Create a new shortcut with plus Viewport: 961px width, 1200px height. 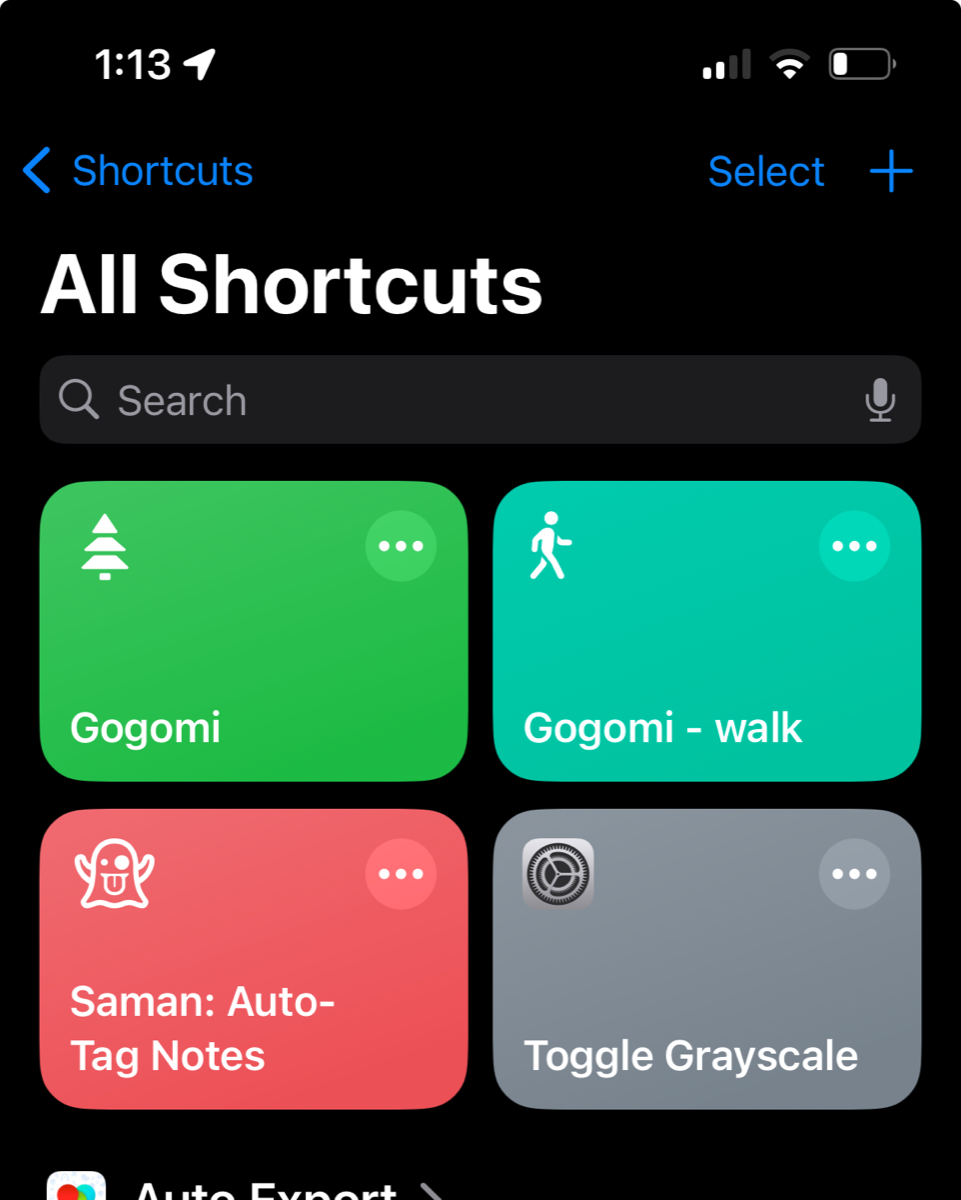(x=890, y=172)
